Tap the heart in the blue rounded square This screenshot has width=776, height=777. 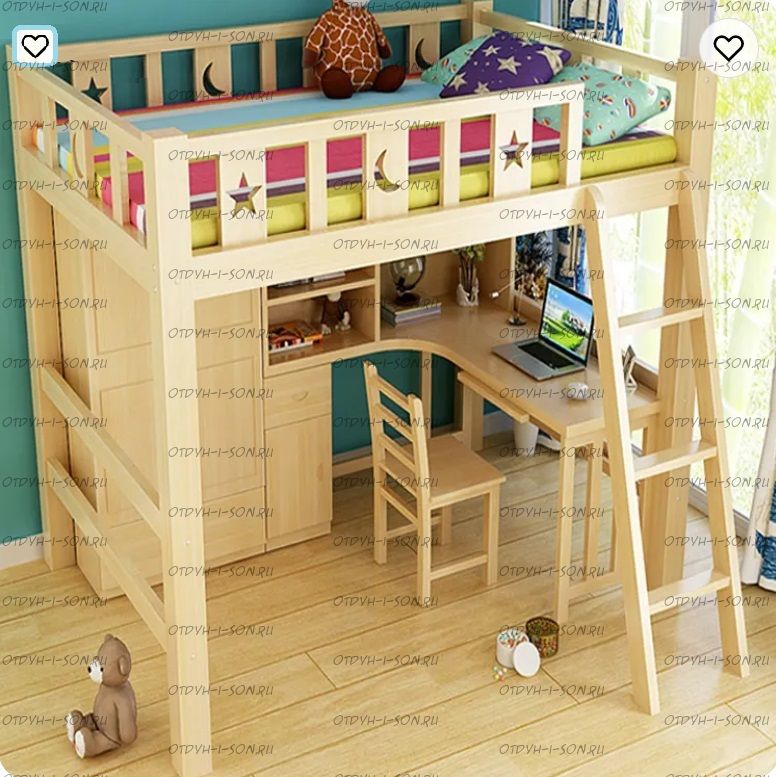click(35, 46)
